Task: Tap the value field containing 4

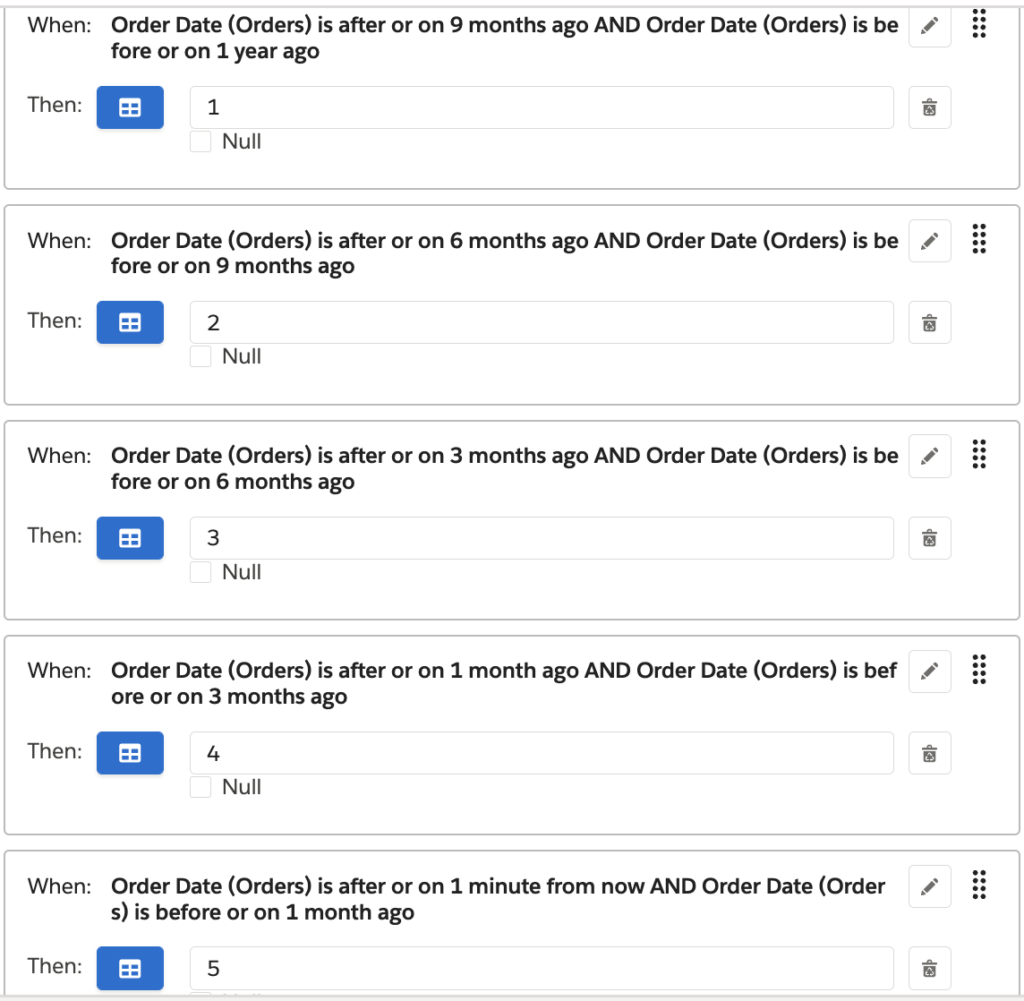Action: [541, 753]
